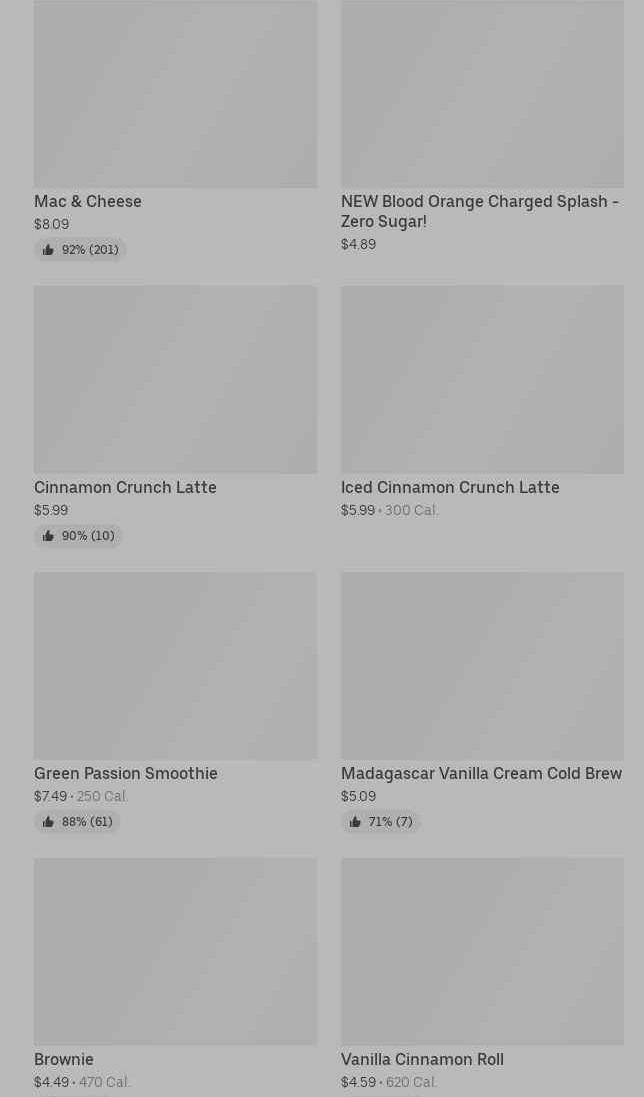This screenshot has height=1097, width=644.
Task: View the Iced Cinnamon Crunch Latte
Action: (482, 416)
